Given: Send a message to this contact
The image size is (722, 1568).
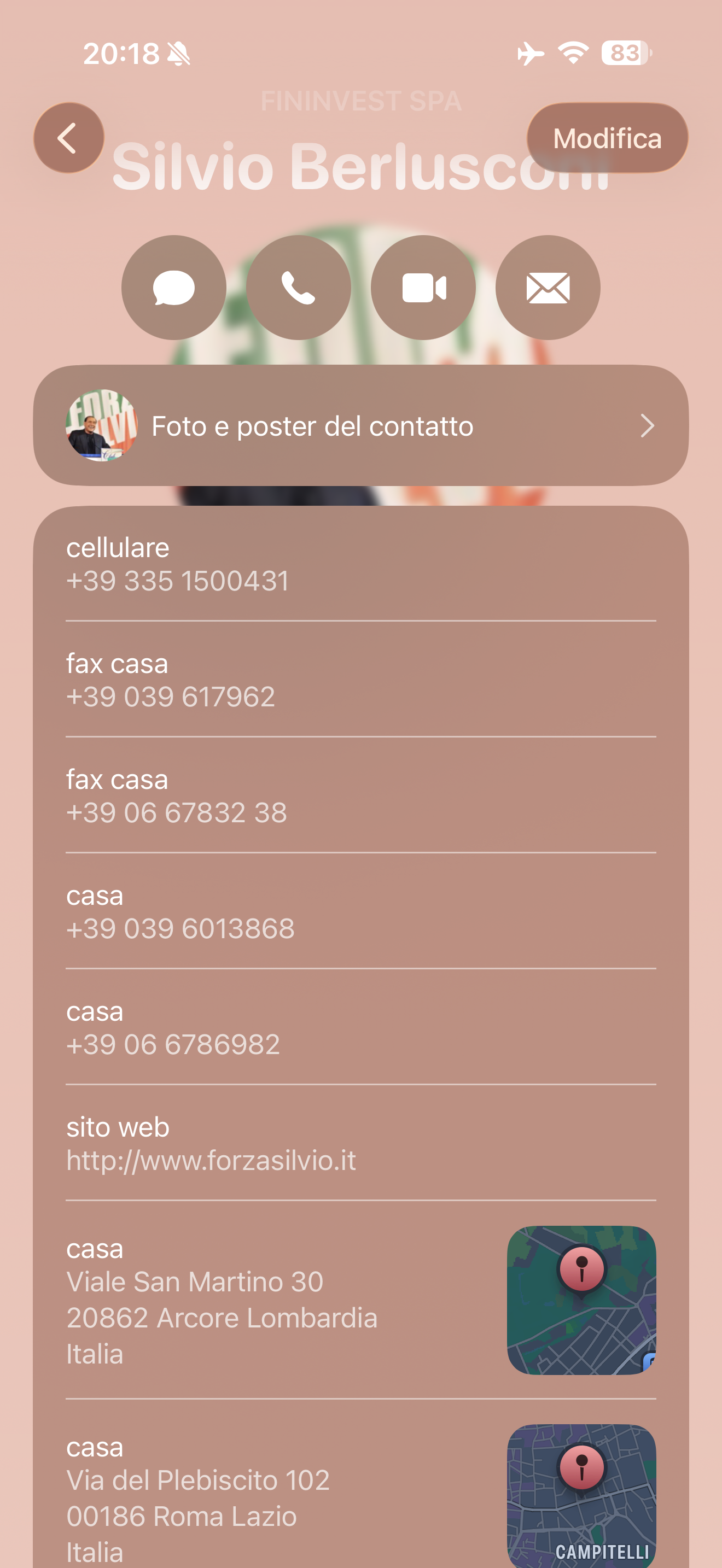Looking at the screenshot, I should tap(174, 288).
